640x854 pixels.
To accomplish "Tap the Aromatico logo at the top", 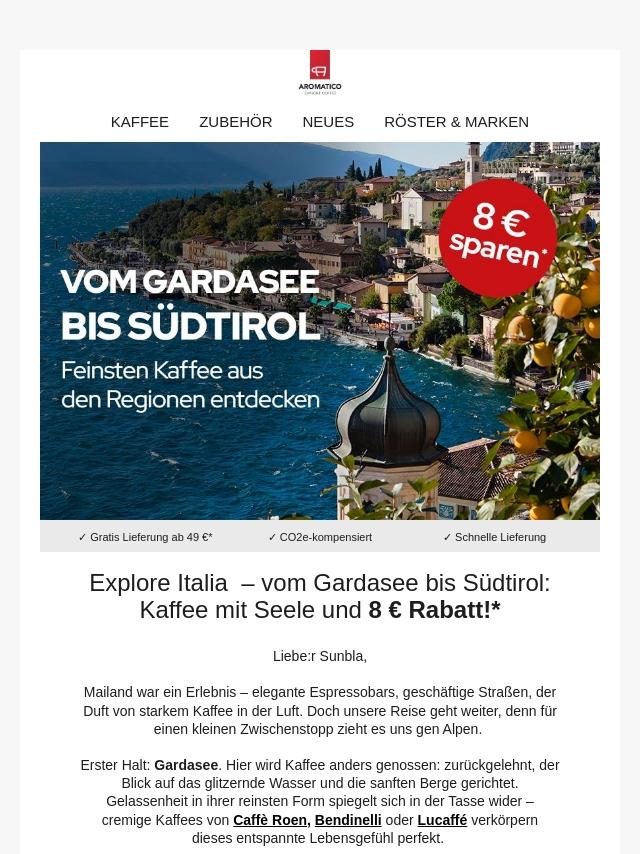I will [320, 72].
